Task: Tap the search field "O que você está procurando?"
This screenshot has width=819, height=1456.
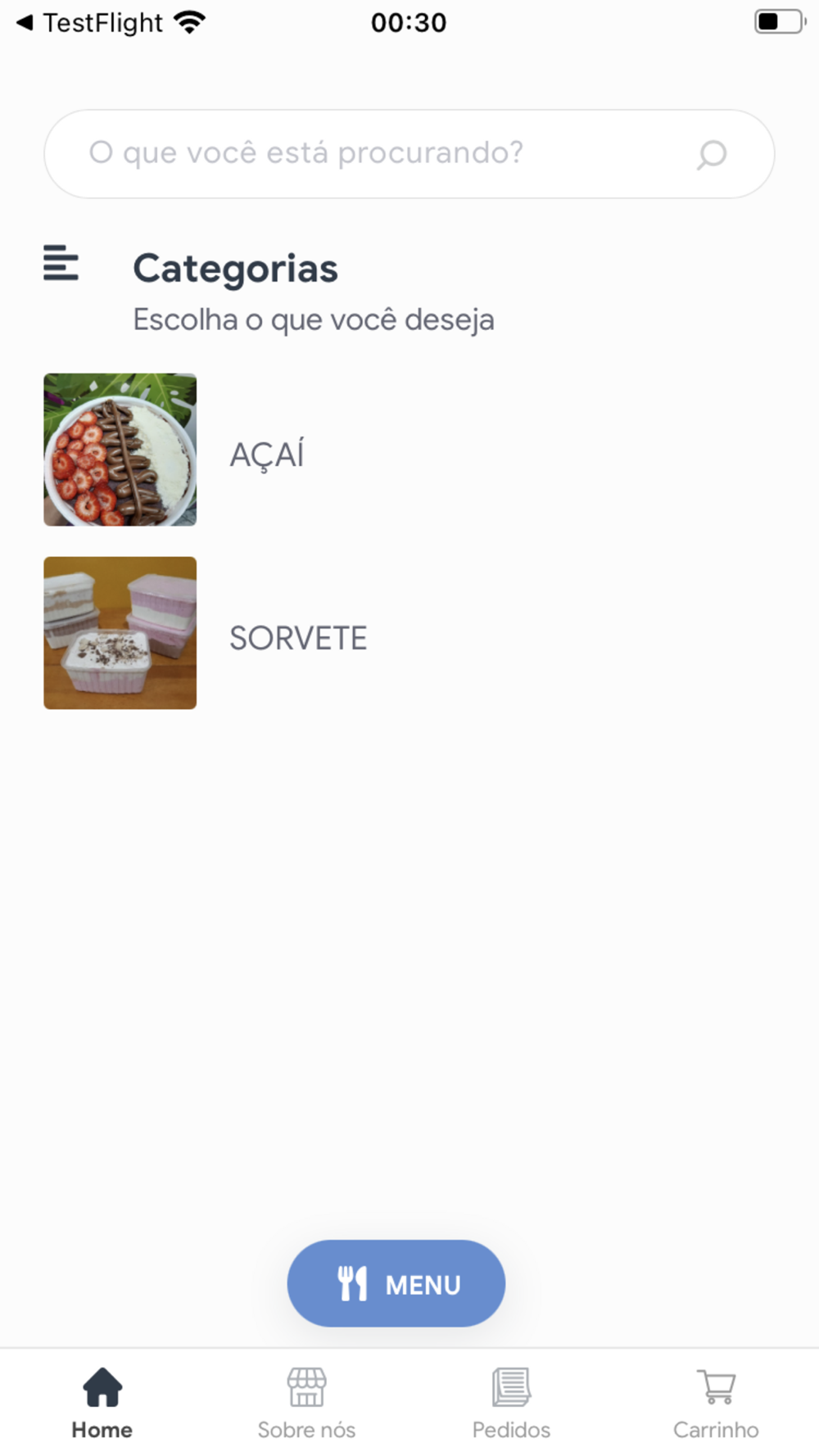Action: [409, 154]
